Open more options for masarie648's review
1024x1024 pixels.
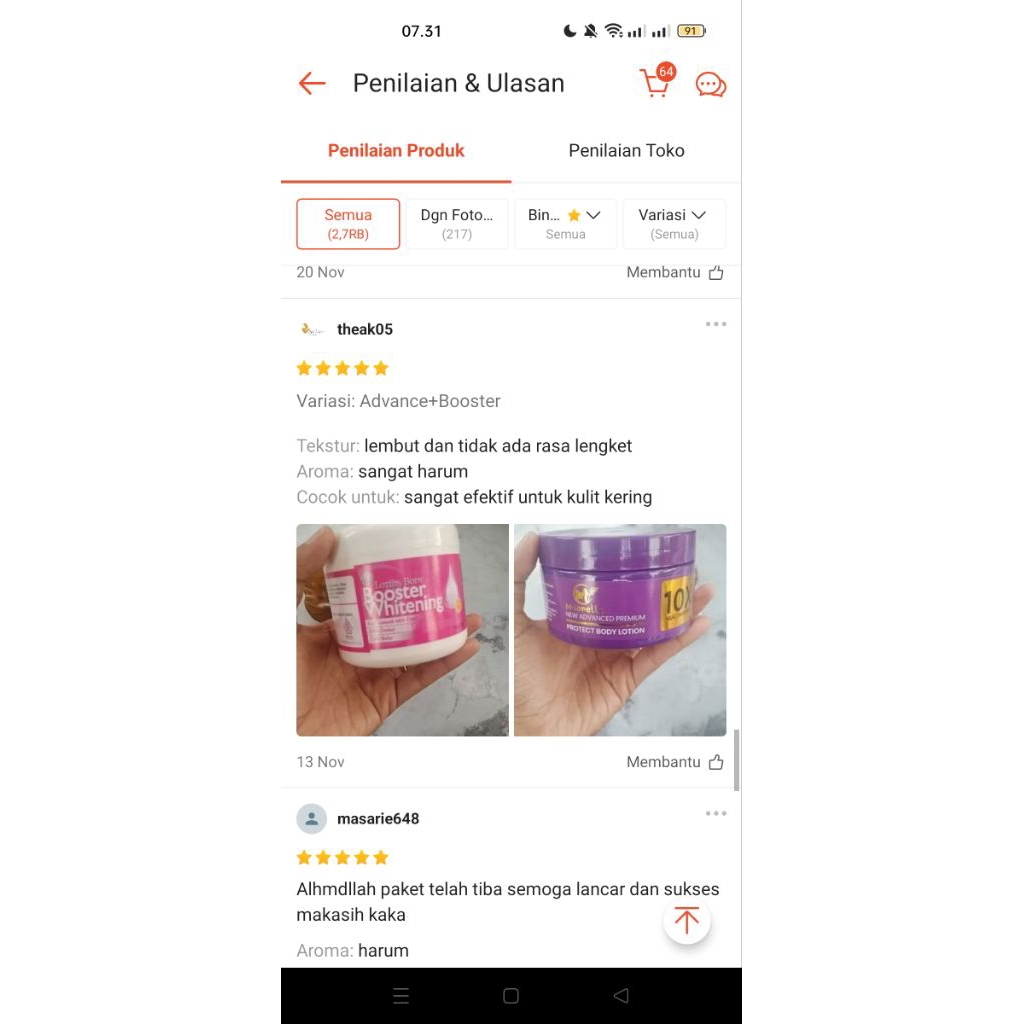715,814
